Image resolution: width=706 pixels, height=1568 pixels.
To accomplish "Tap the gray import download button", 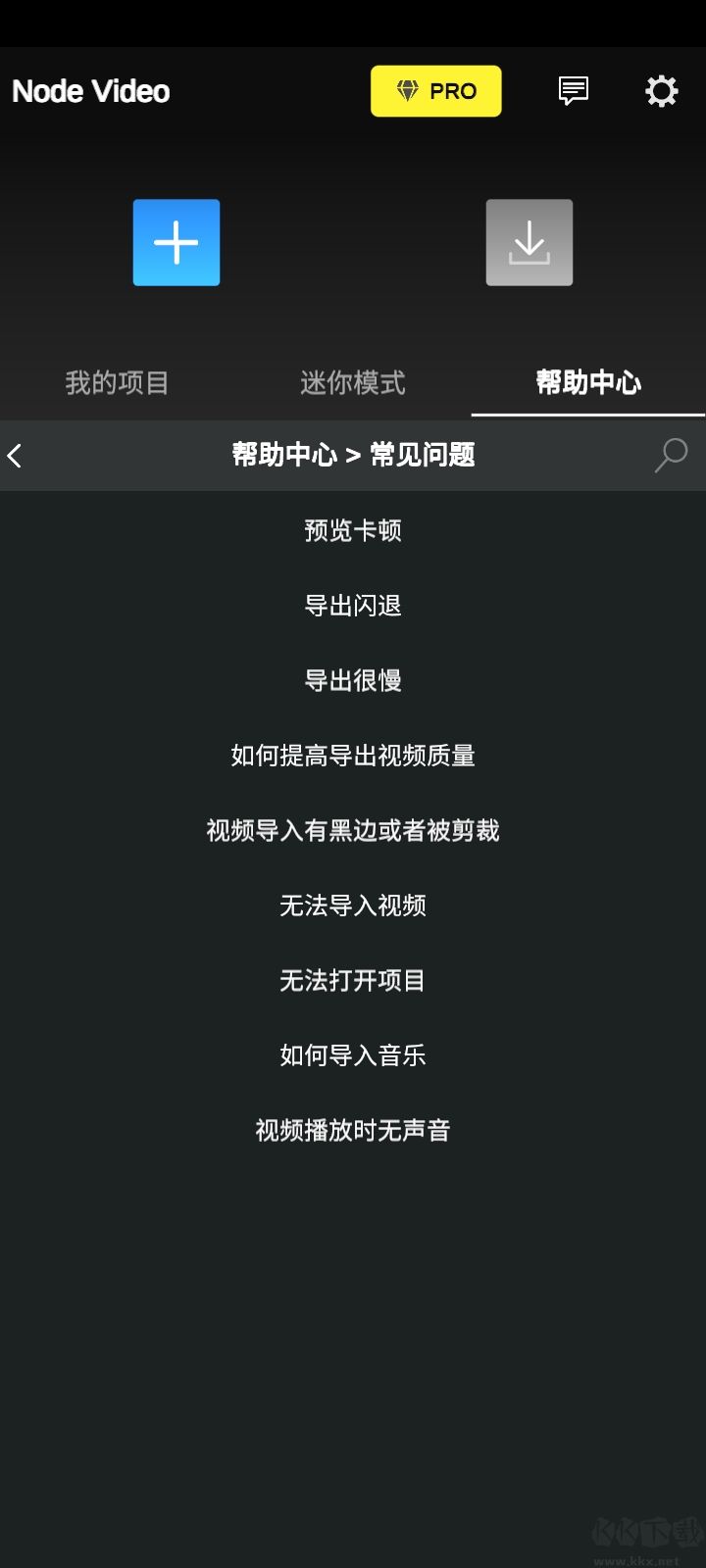I will tap(529, 243).
